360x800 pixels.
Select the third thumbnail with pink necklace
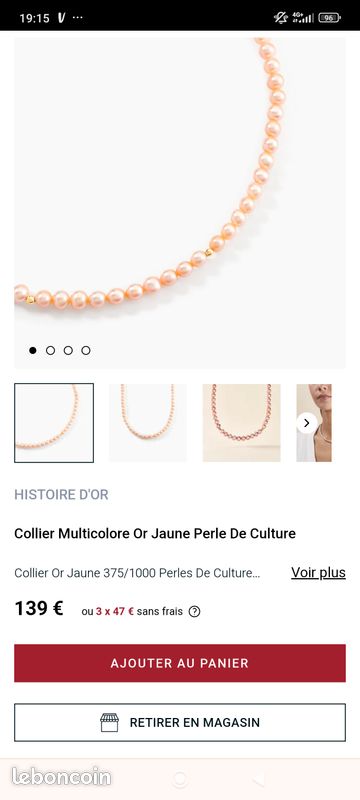(241, 423)
